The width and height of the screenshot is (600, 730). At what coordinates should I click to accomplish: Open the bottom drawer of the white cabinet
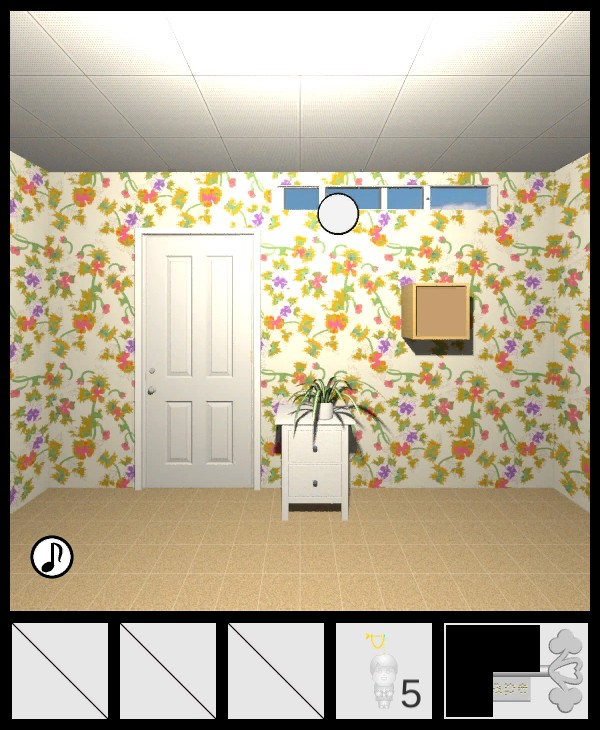[316, 484]
